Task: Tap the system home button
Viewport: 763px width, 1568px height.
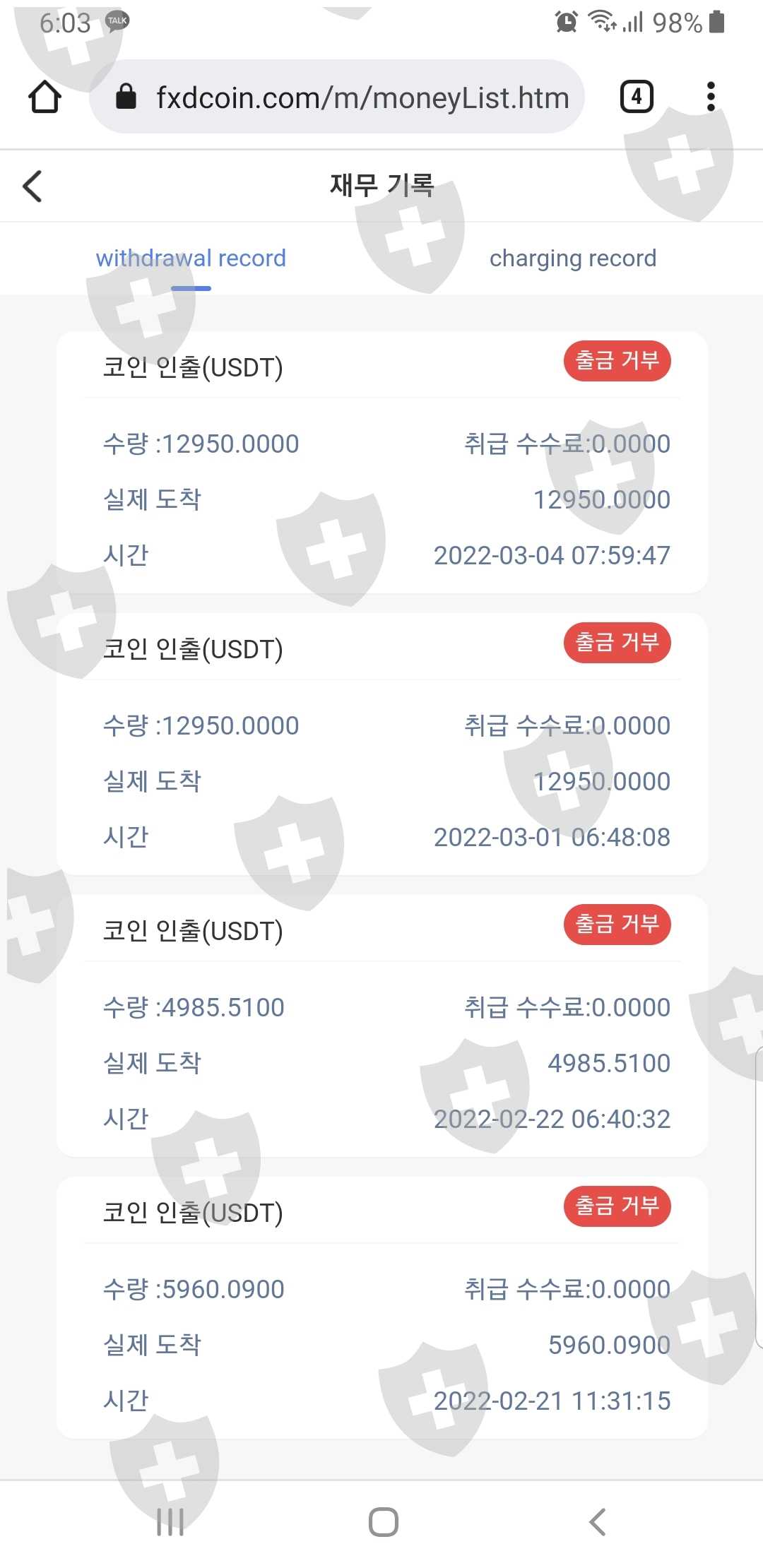Action: [x=384, y=1521]
